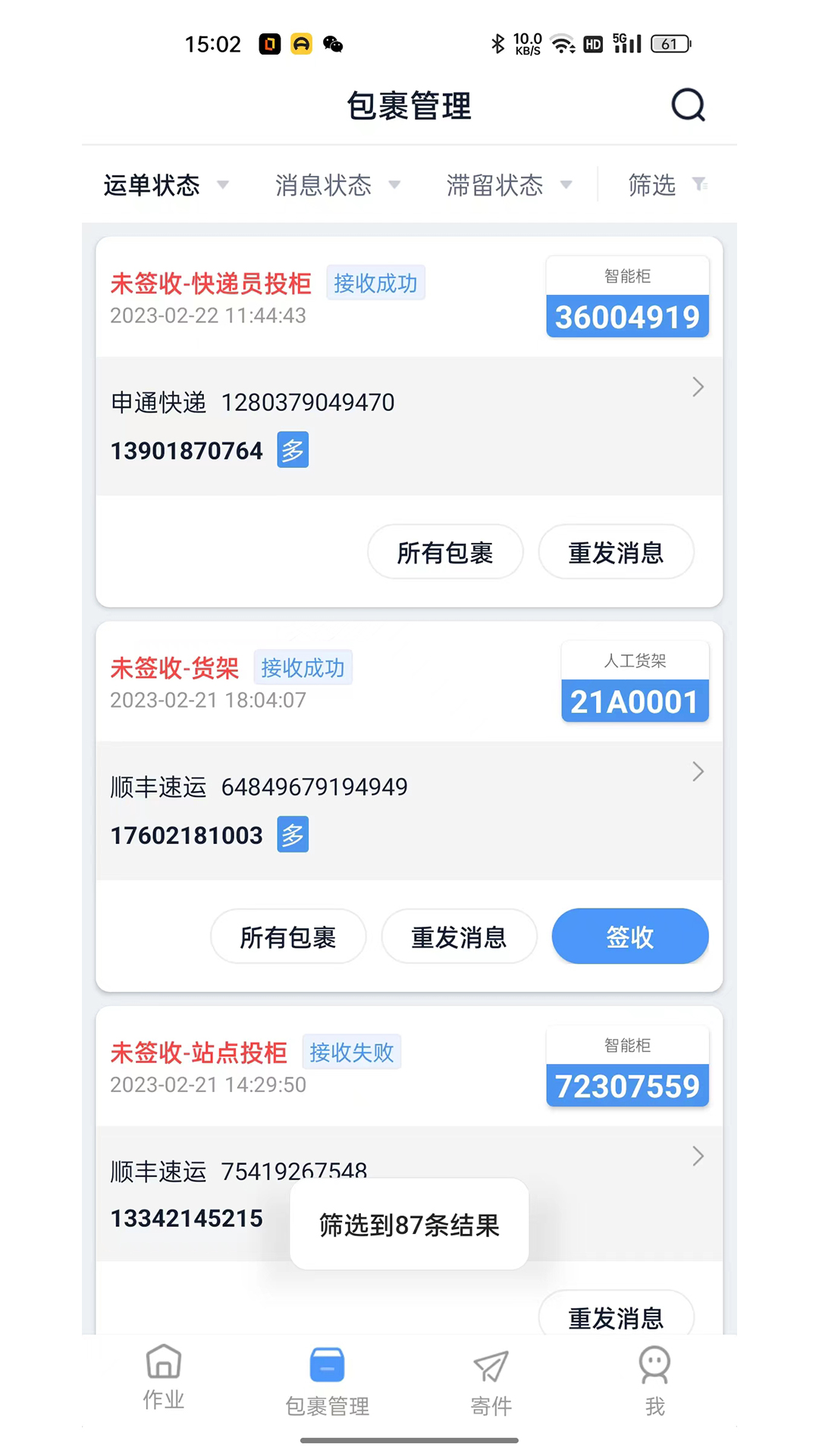Tap 重发消息 at the bottom card
The height and width of the screenshot is (1456, 819).
(x=616, y=1316)
